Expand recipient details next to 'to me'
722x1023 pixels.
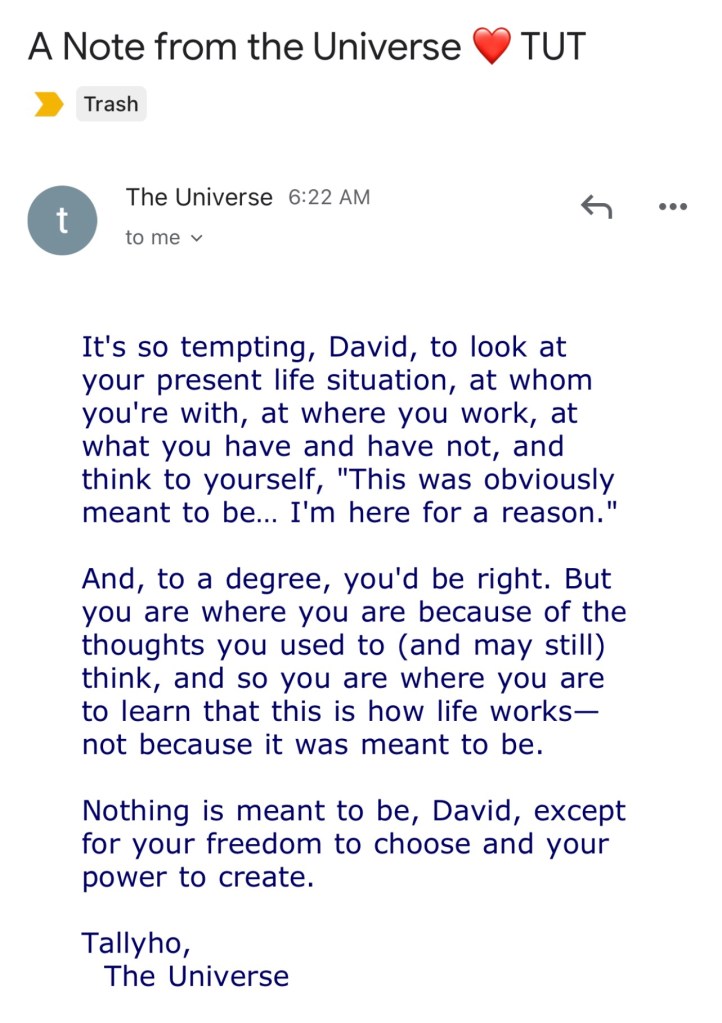tap(196, 238)
